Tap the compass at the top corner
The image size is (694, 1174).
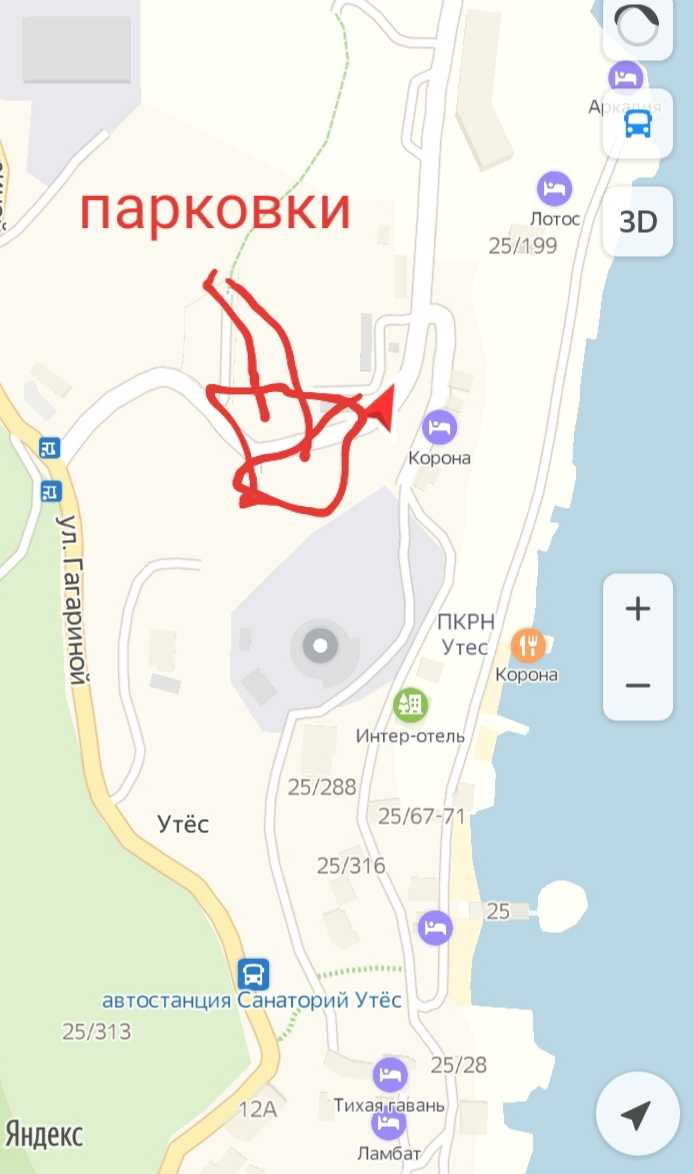pyautogui.click(x=637, y=27)
